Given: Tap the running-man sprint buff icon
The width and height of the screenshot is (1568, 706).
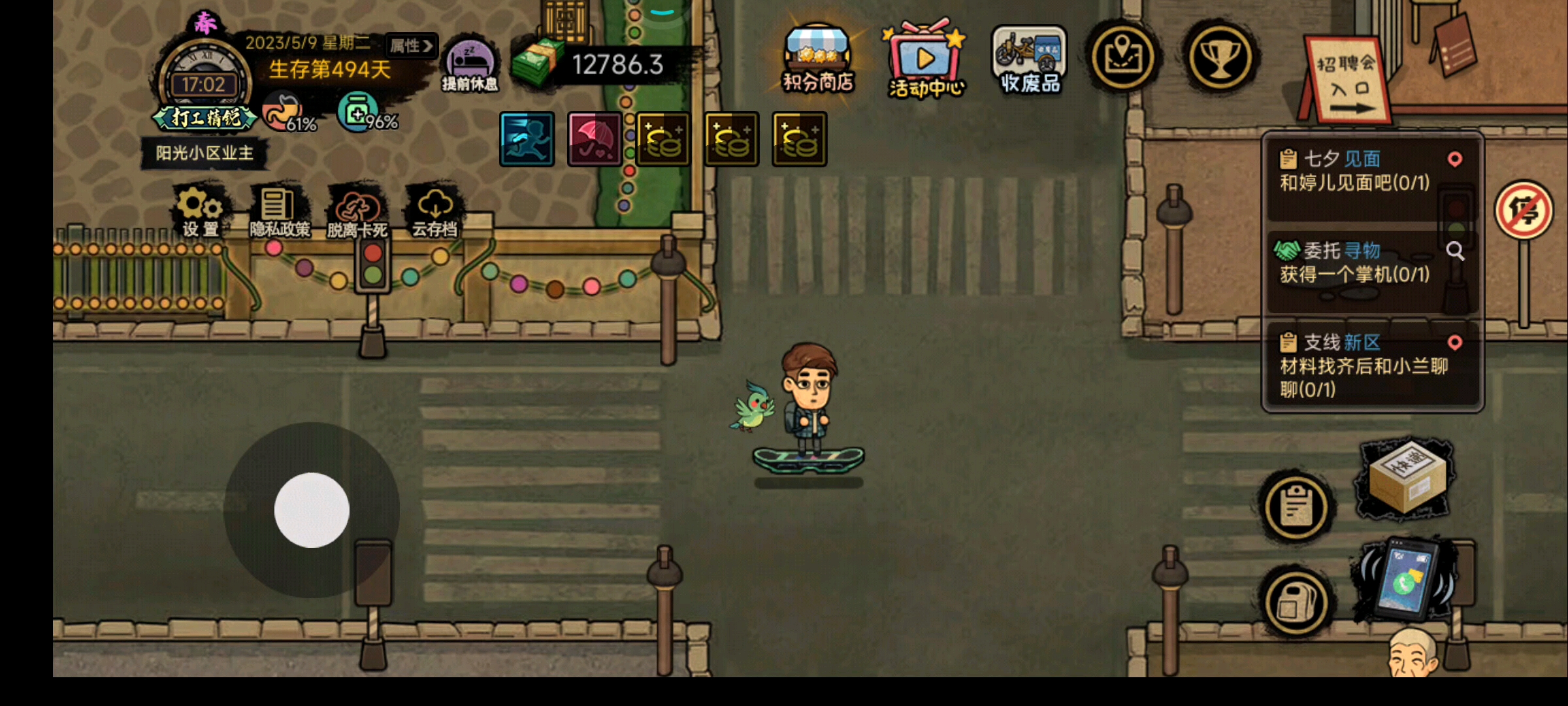Looking at the screenshot, I should pyautogui.click(x=527, y=139).
